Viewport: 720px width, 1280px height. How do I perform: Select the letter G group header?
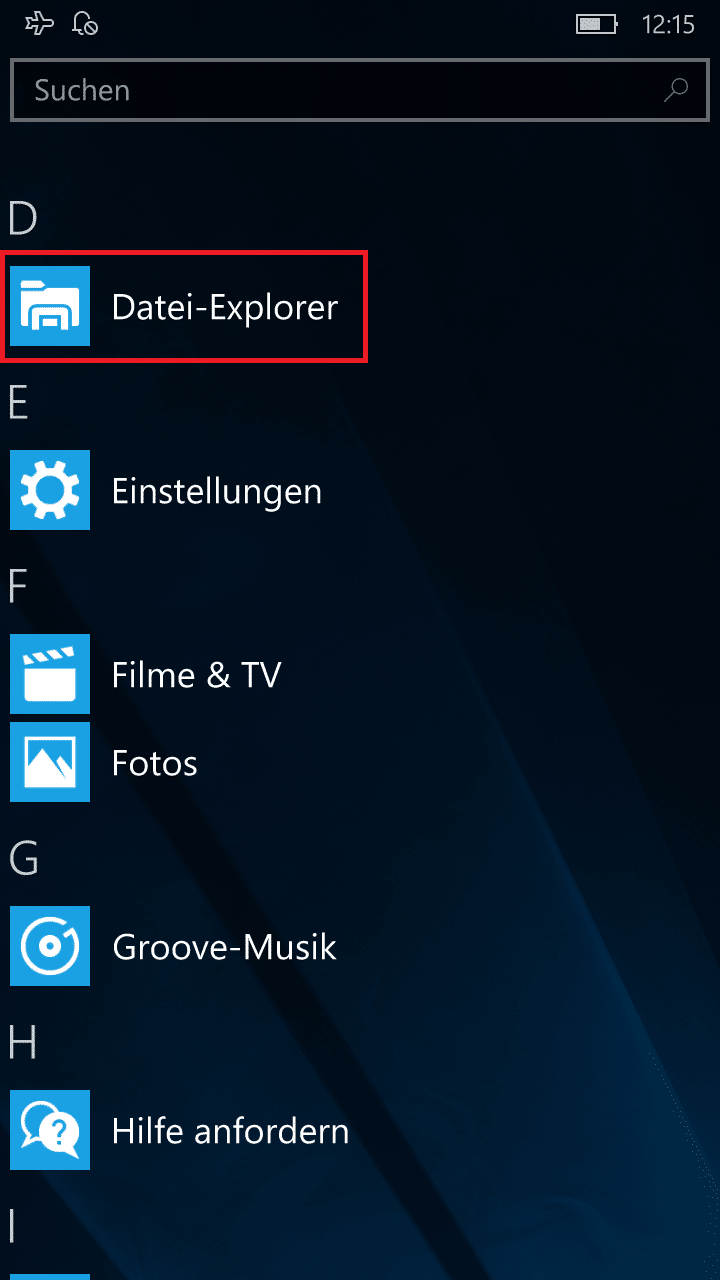(x=23, y=858)
